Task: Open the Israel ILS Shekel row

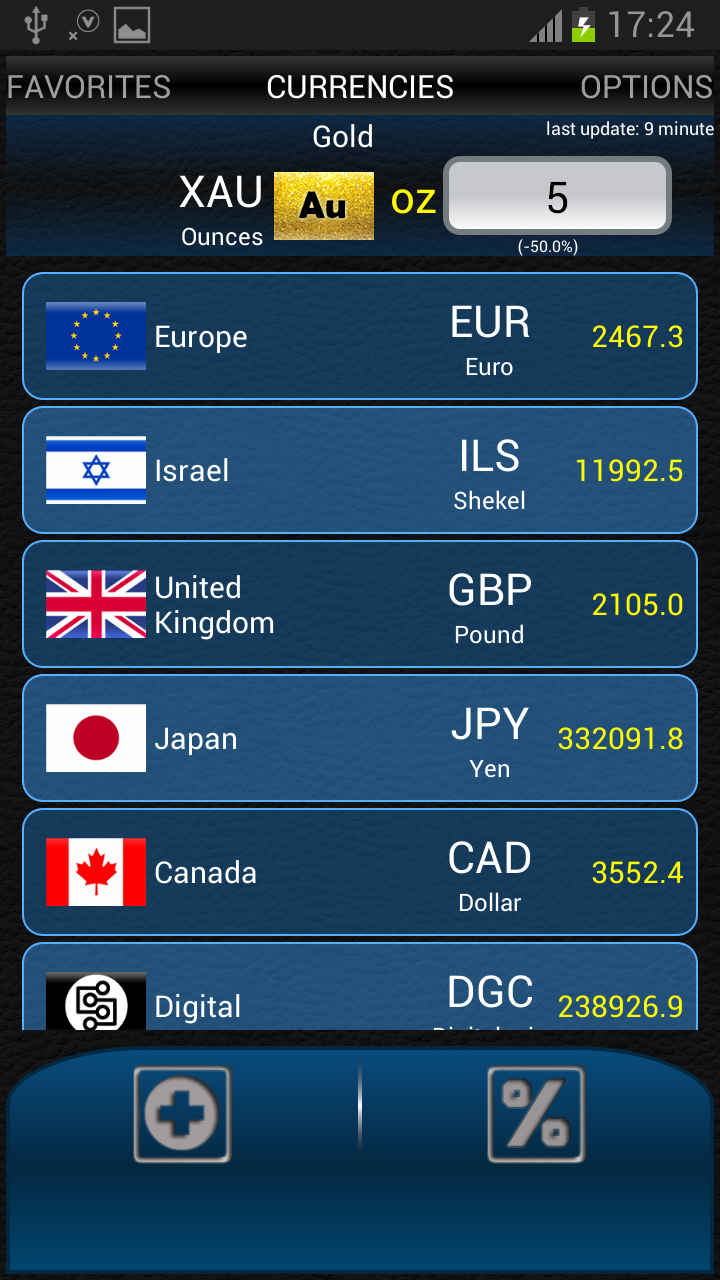Action: [360, 470]
